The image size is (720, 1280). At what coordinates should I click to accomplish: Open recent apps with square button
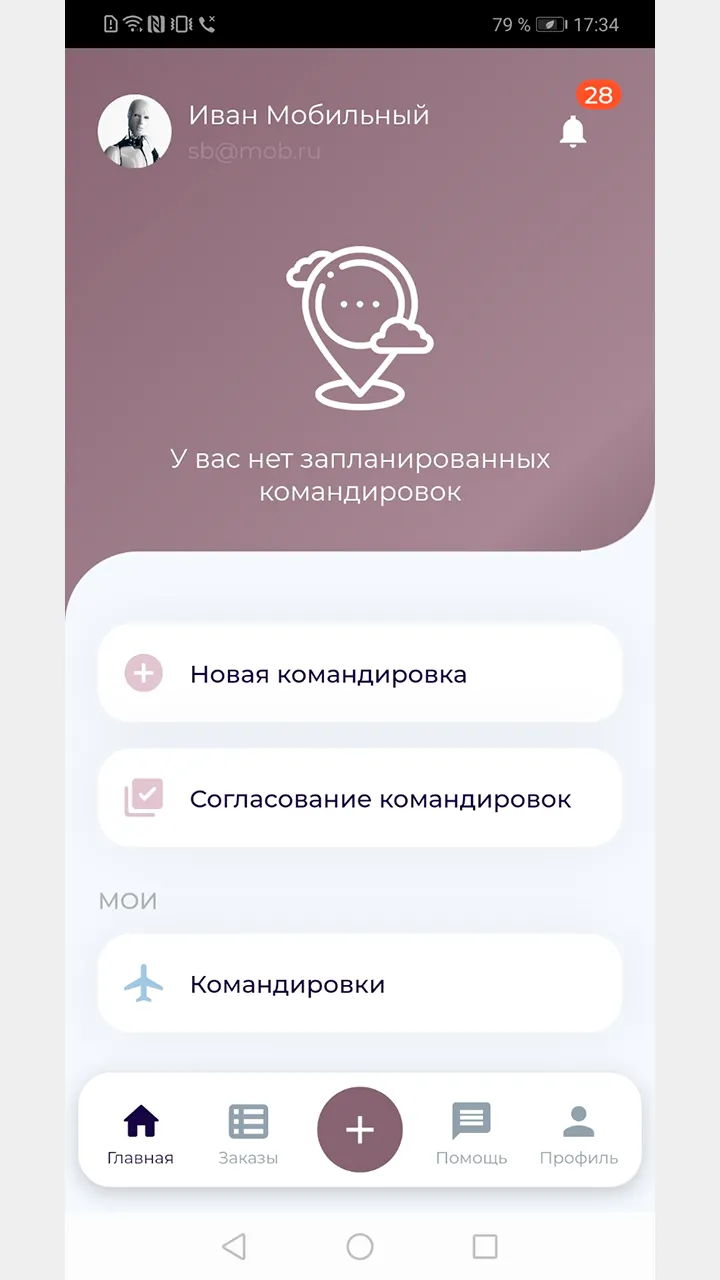[x=485, y=1246]
